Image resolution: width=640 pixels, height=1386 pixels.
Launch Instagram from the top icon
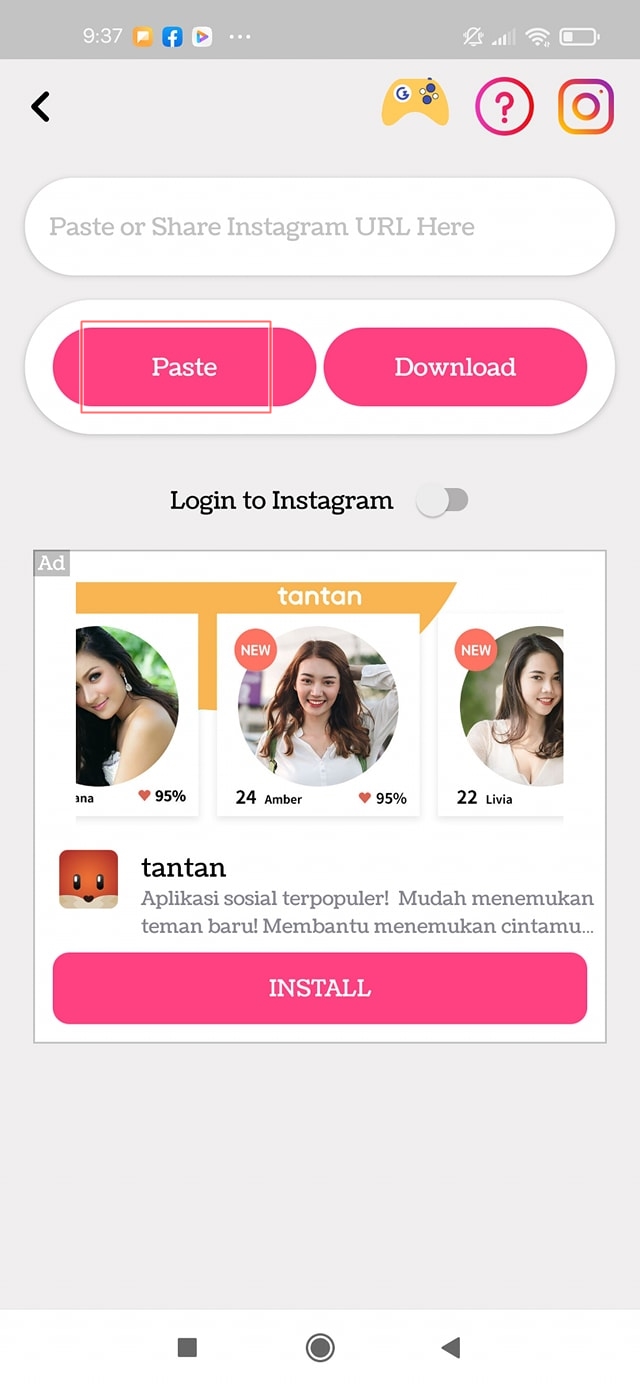click(x=586, y=106)
